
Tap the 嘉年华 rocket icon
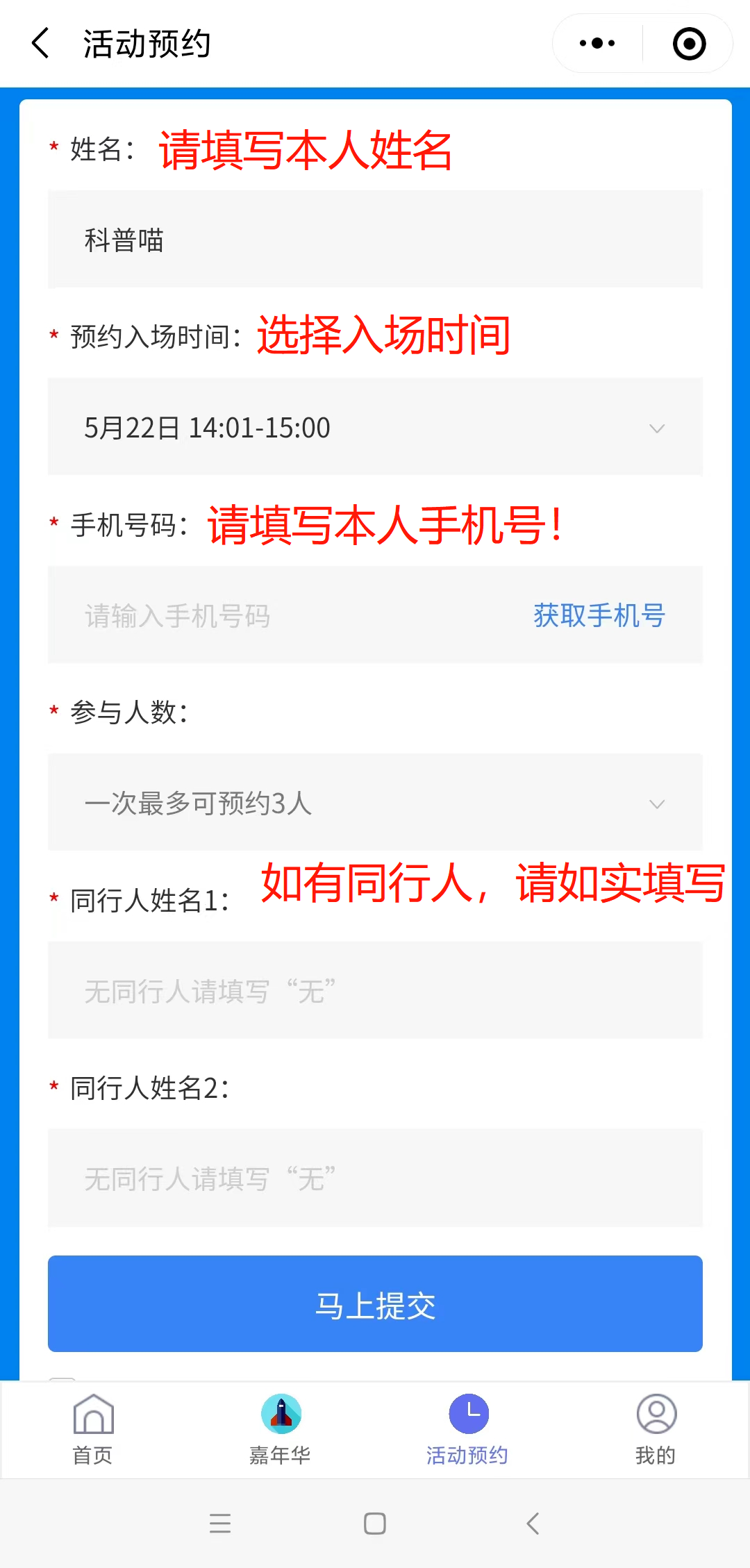click(x=279, y=1412)
